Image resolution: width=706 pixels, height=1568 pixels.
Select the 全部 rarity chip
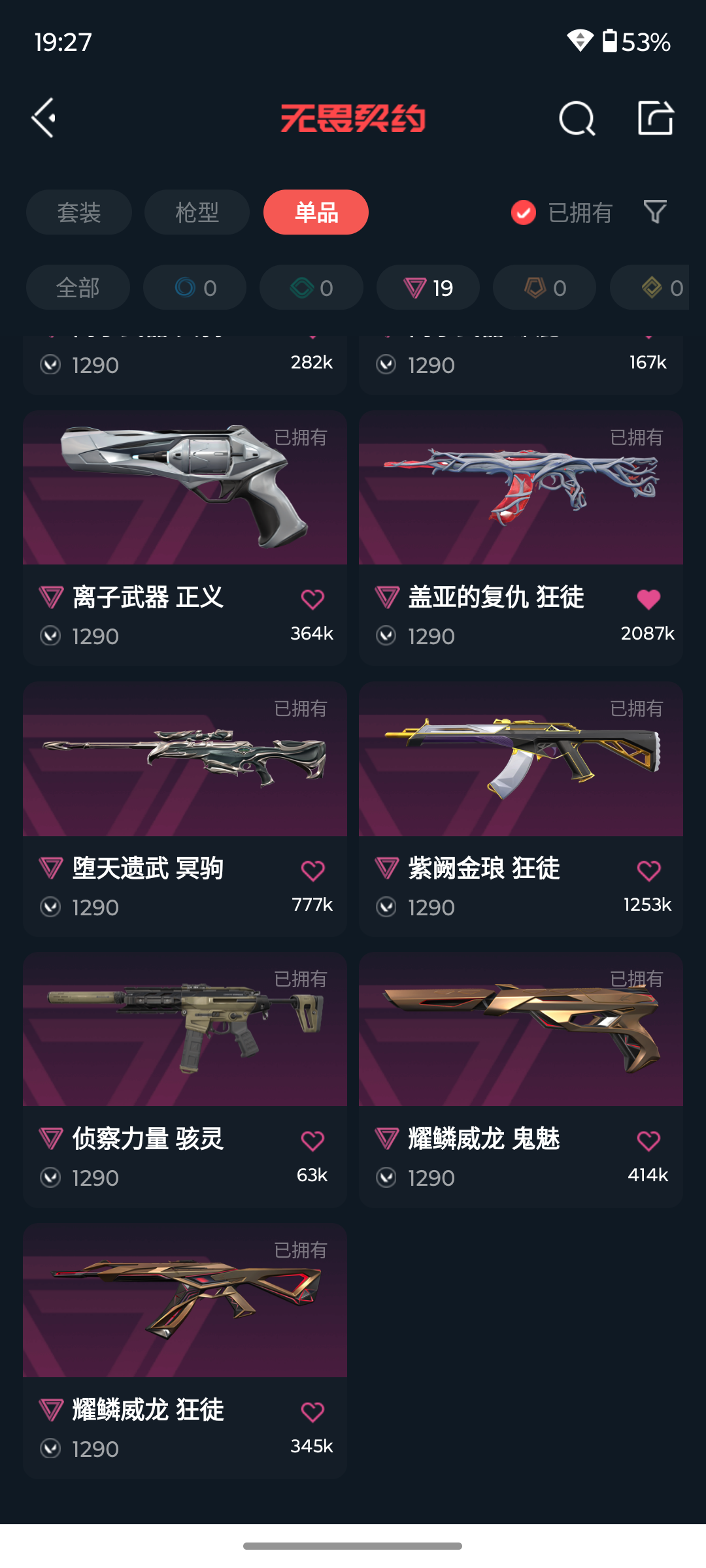(x=78, y=287)
